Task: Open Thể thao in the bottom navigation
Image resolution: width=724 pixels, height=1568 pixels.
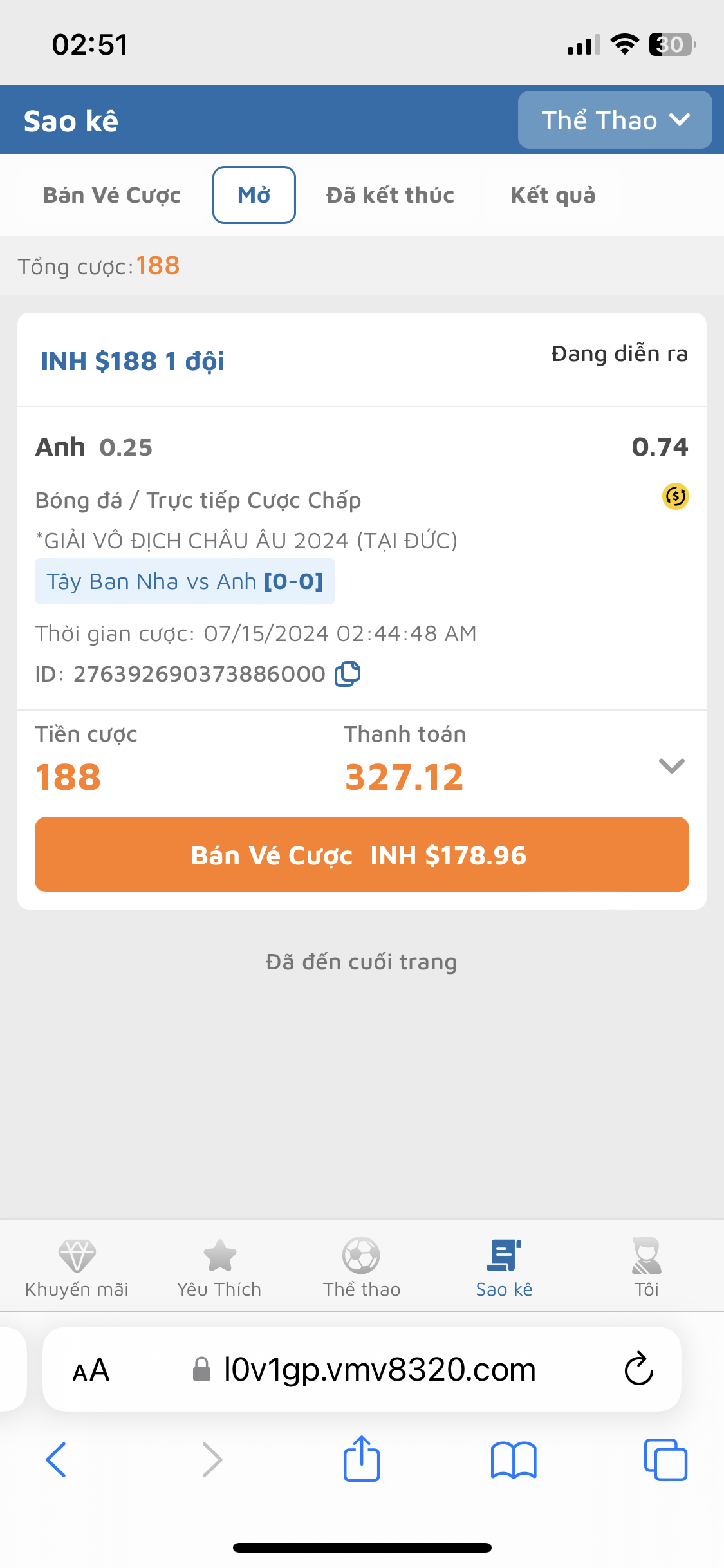Action: tap(362, 1267)
